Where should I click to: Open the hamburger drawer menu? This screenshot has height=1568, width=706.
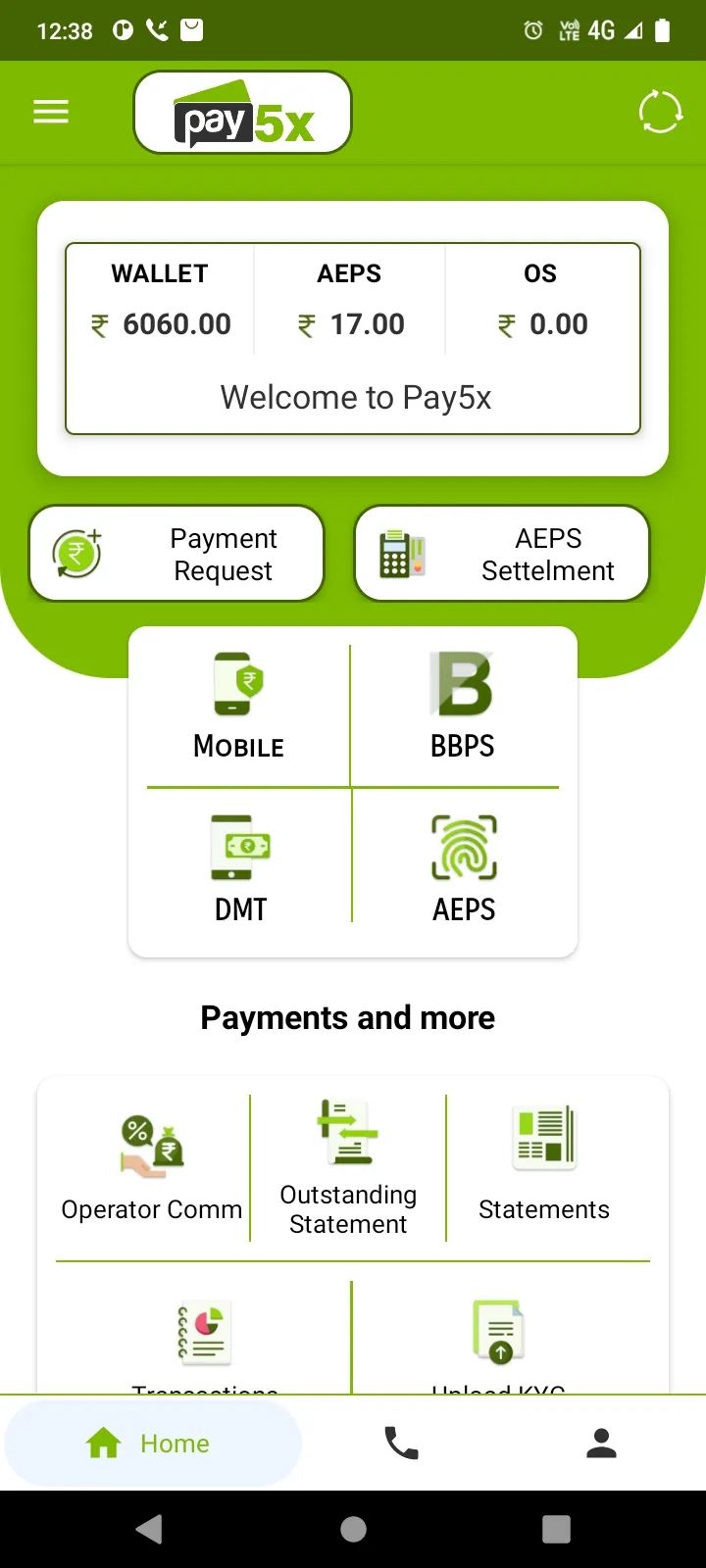pos(51,112)
